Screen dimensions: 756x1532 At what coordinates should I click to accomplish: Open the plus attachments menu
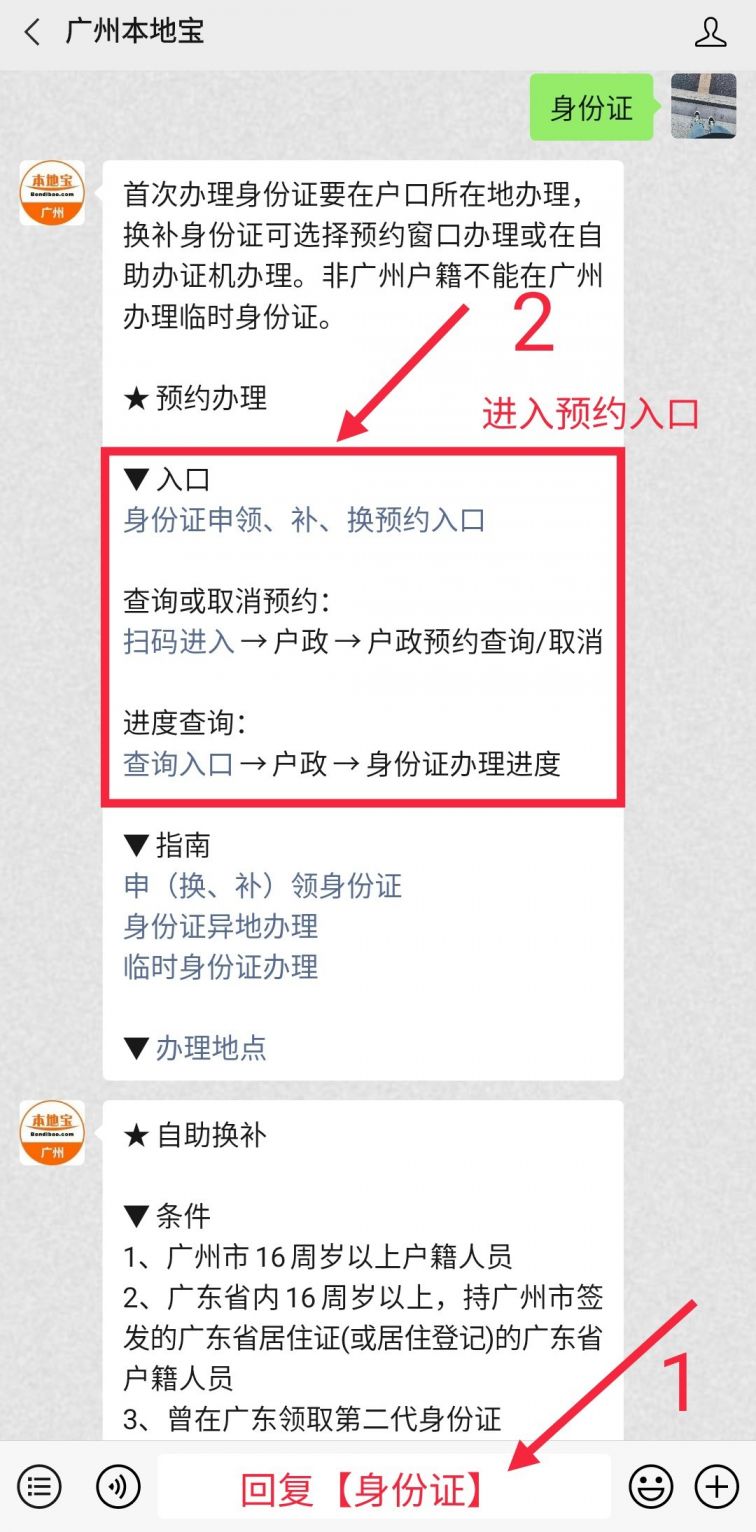point(716,1487)
